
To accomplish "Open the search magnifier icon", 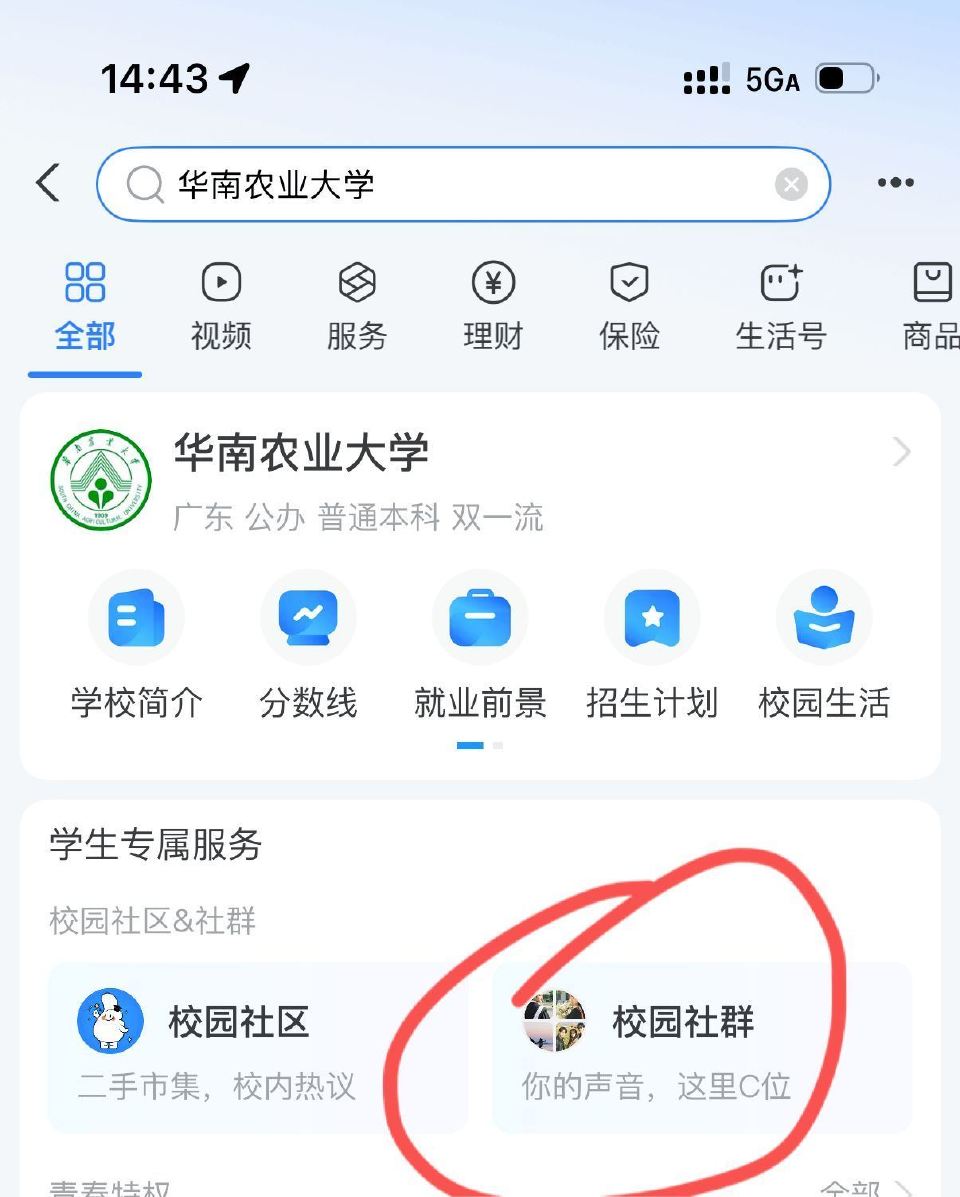I will coord(143,183).
